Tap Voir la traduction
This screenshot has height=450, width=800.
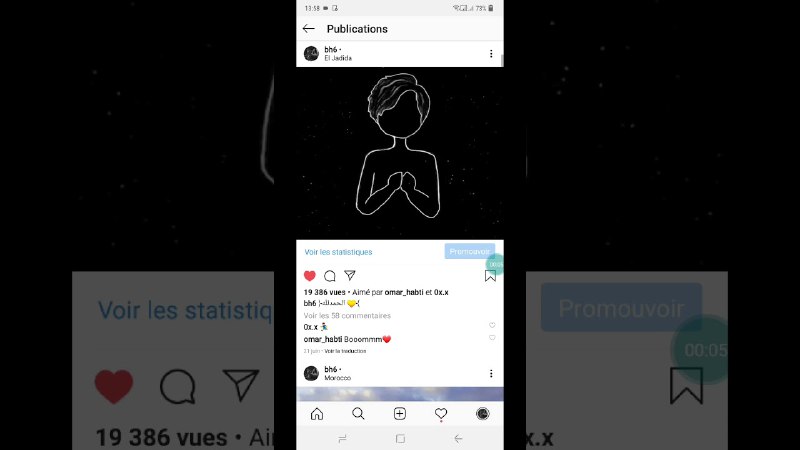[345, 351]
